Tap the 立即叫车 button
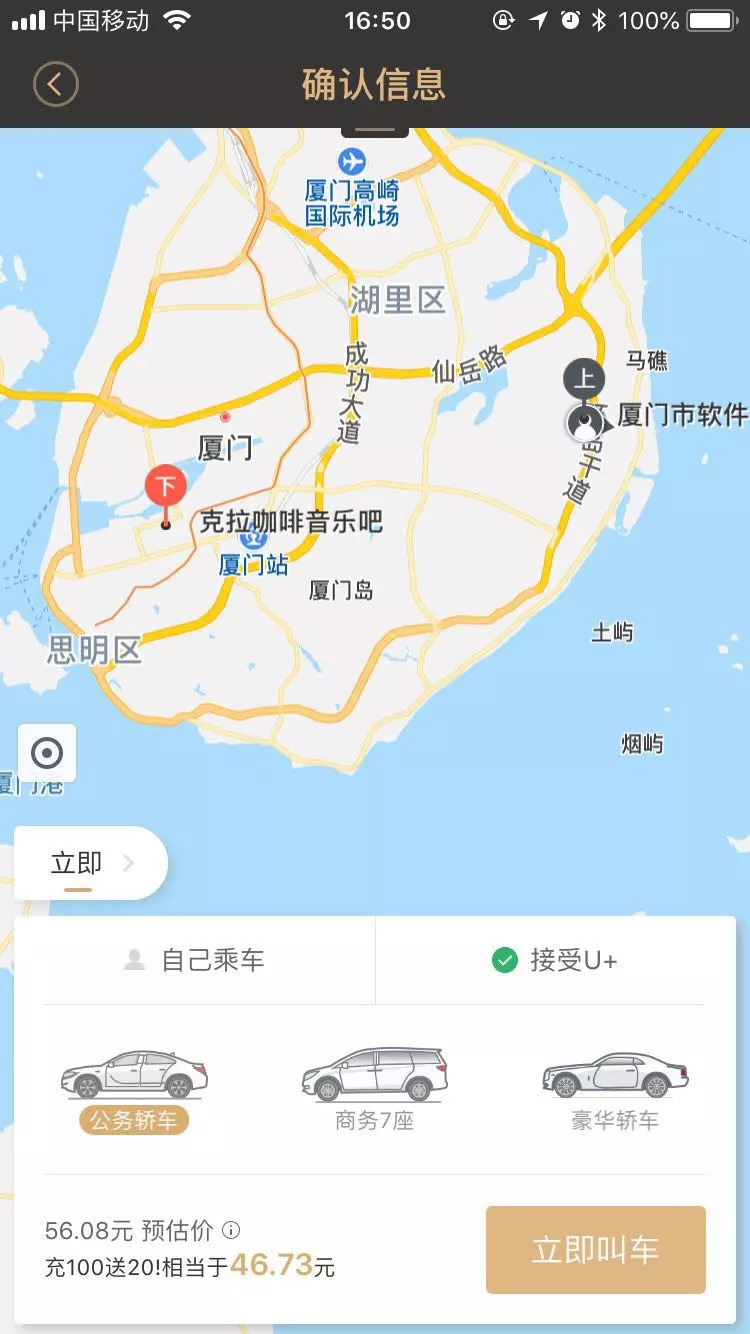Screen dimensions: 750x1334 [x=596, y=1248]
